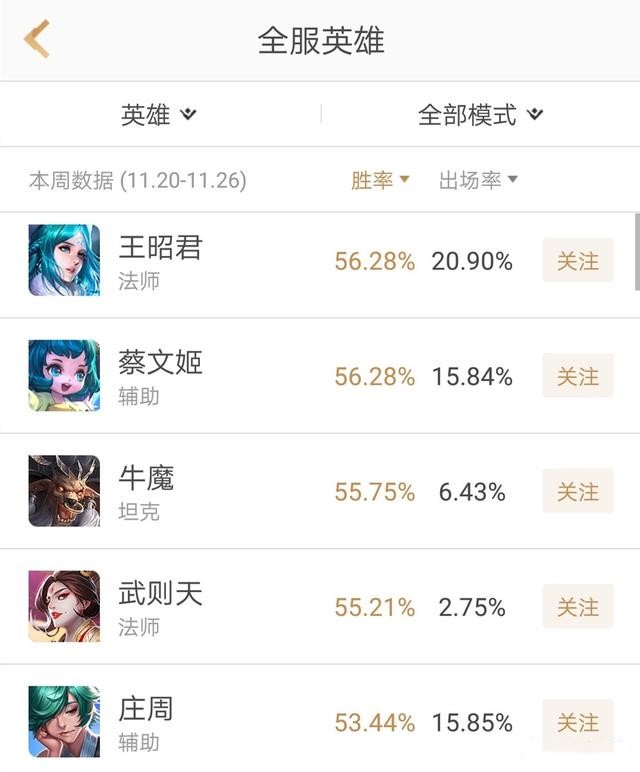Image resolution: width=640 pixels, height=772 pixels.
Task: Open 王昭君 hero details row
Action: (160, 261)
